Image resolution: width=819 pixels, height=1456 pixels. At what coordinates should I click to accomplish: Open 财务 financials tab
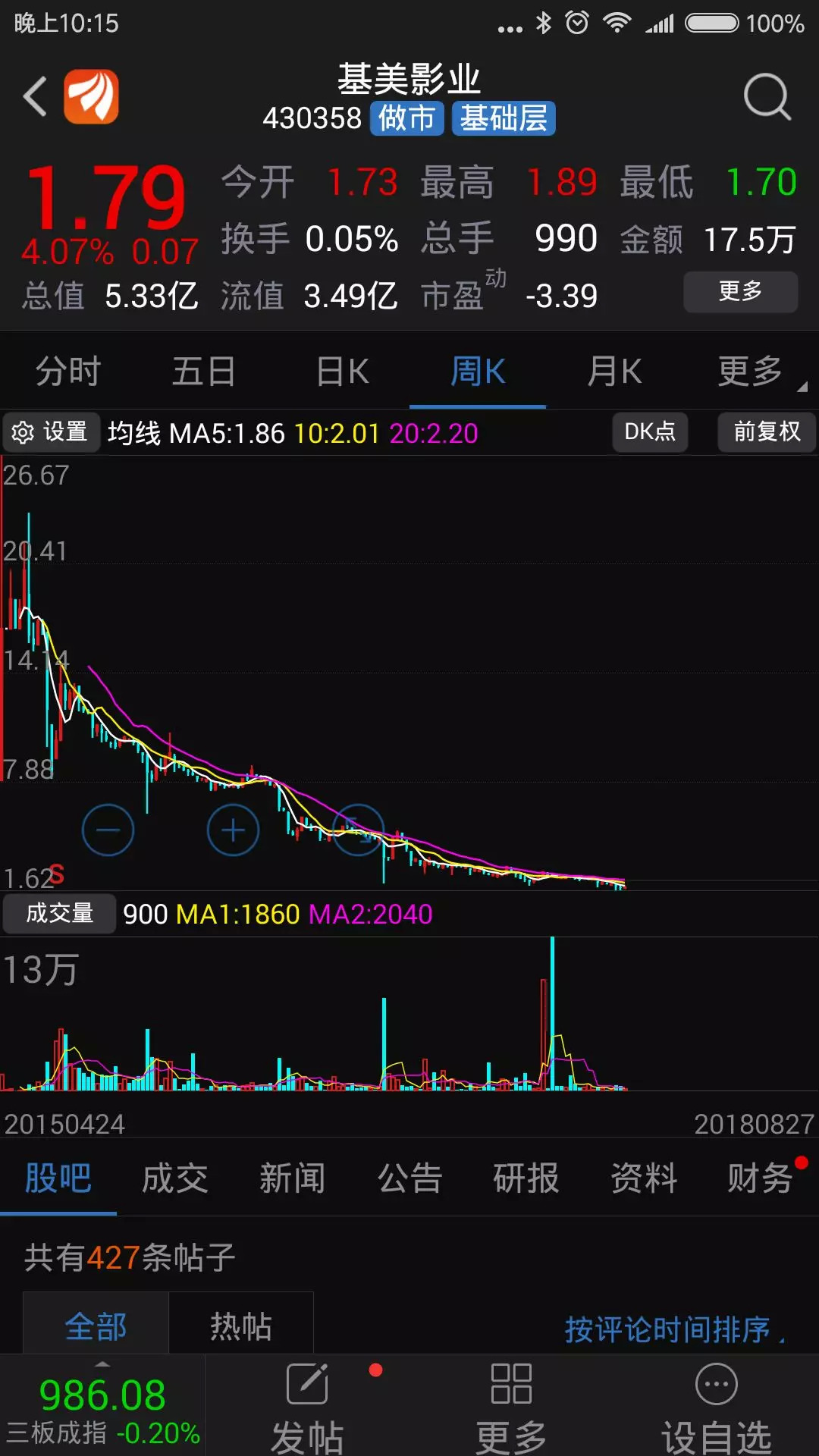760,1178
